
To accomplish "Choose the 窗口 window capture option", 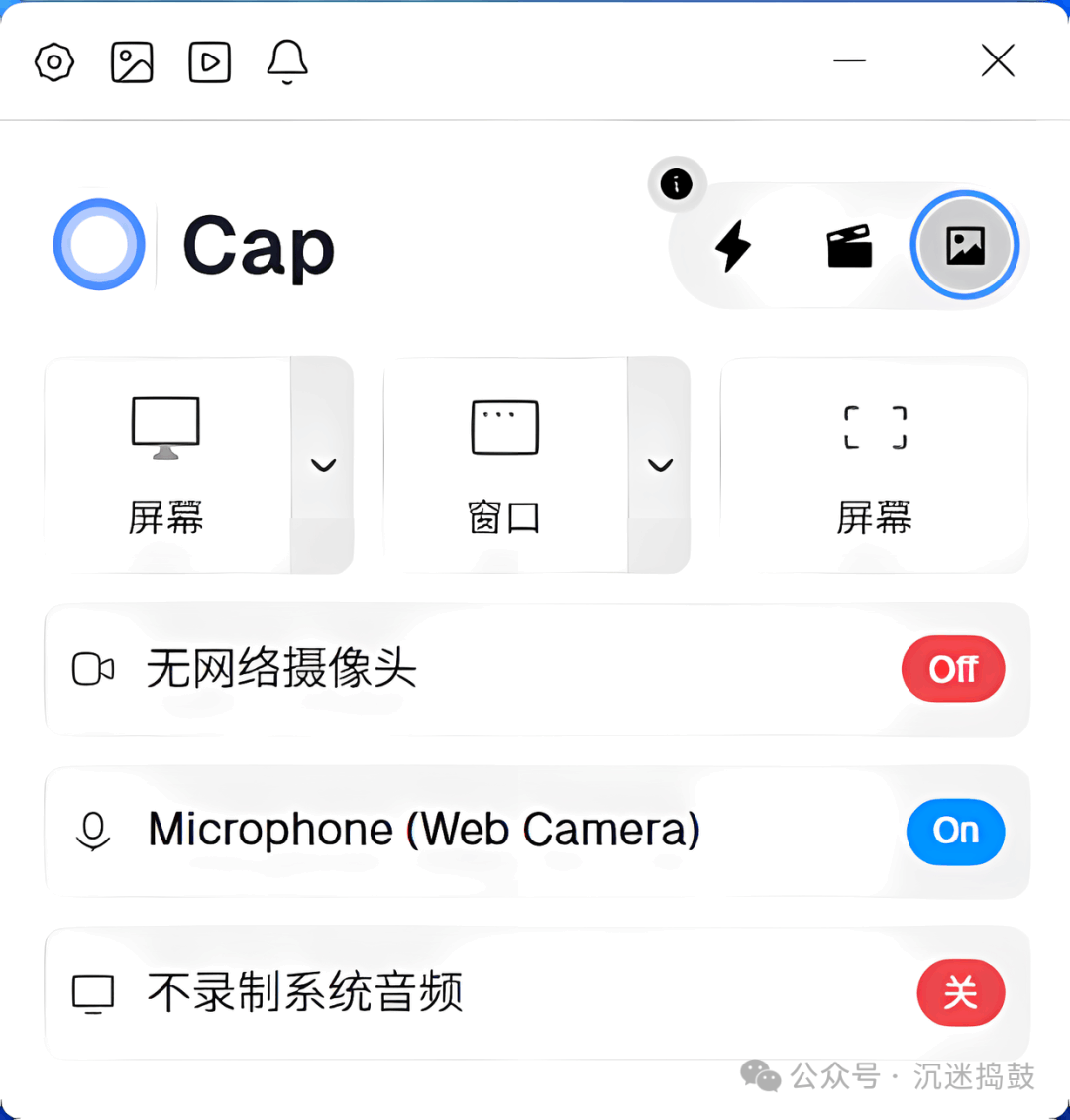I will [504, 464].
